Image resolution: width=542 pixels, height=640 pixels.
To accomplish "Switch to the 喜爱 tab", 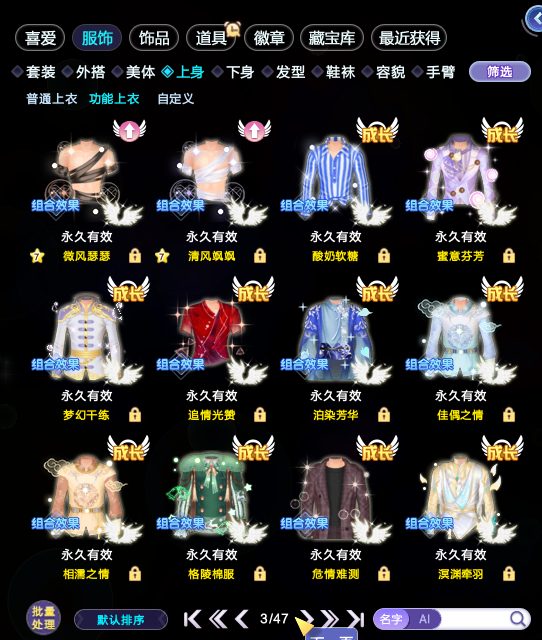I will coord(40,38).
